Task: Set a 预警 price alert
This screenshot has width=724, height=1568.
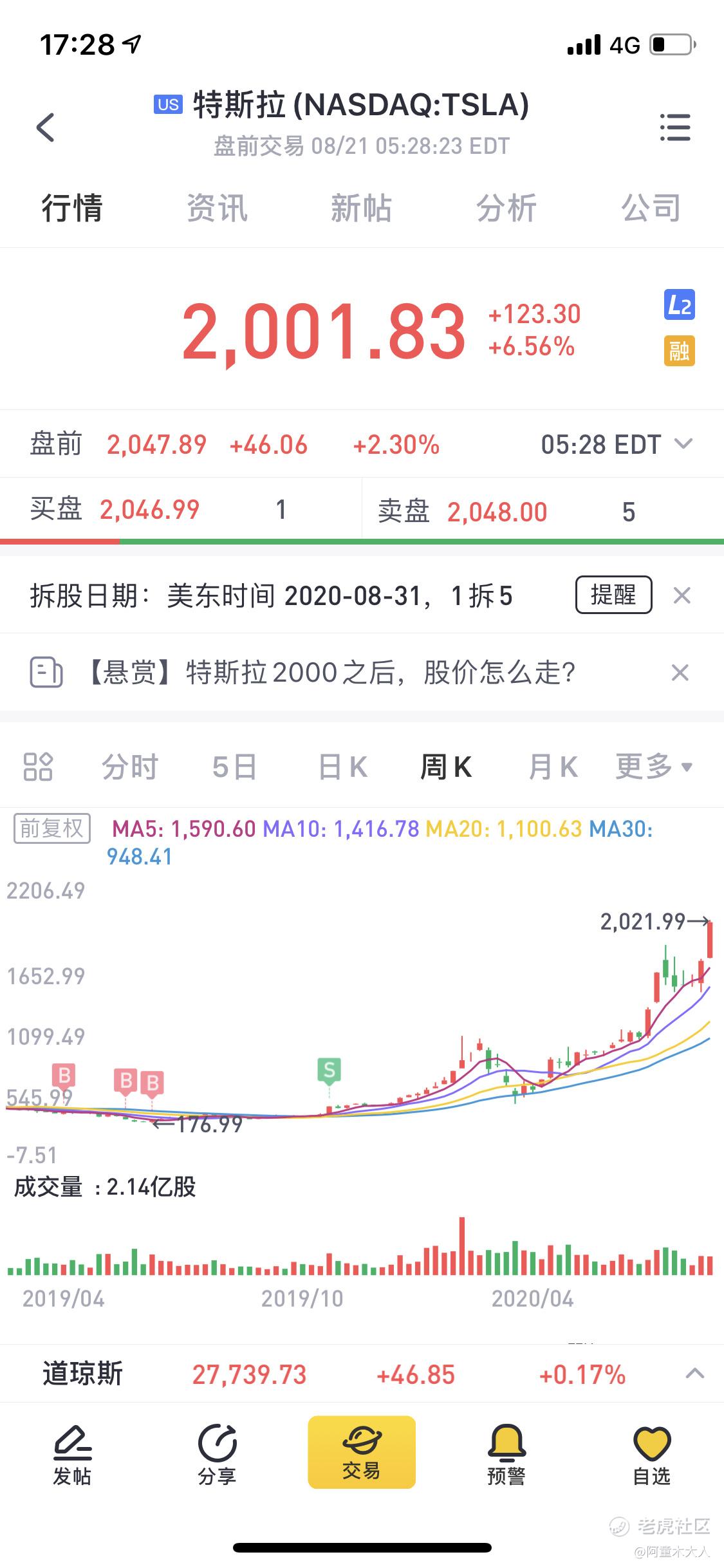Action: coord(506,1452)
